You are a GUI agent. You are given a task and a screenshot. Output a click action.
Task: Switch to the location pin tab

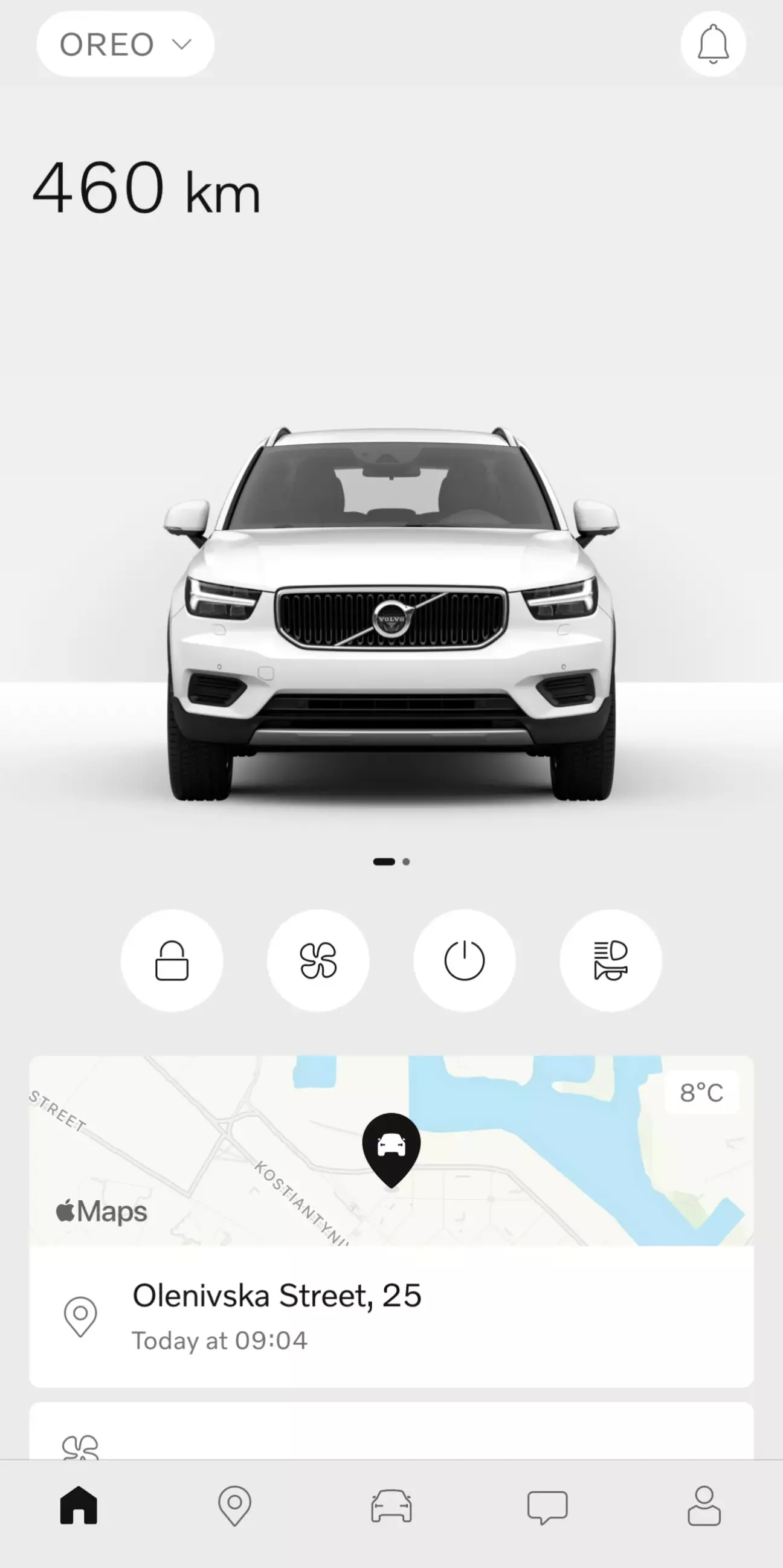(x=234, y=1505)
